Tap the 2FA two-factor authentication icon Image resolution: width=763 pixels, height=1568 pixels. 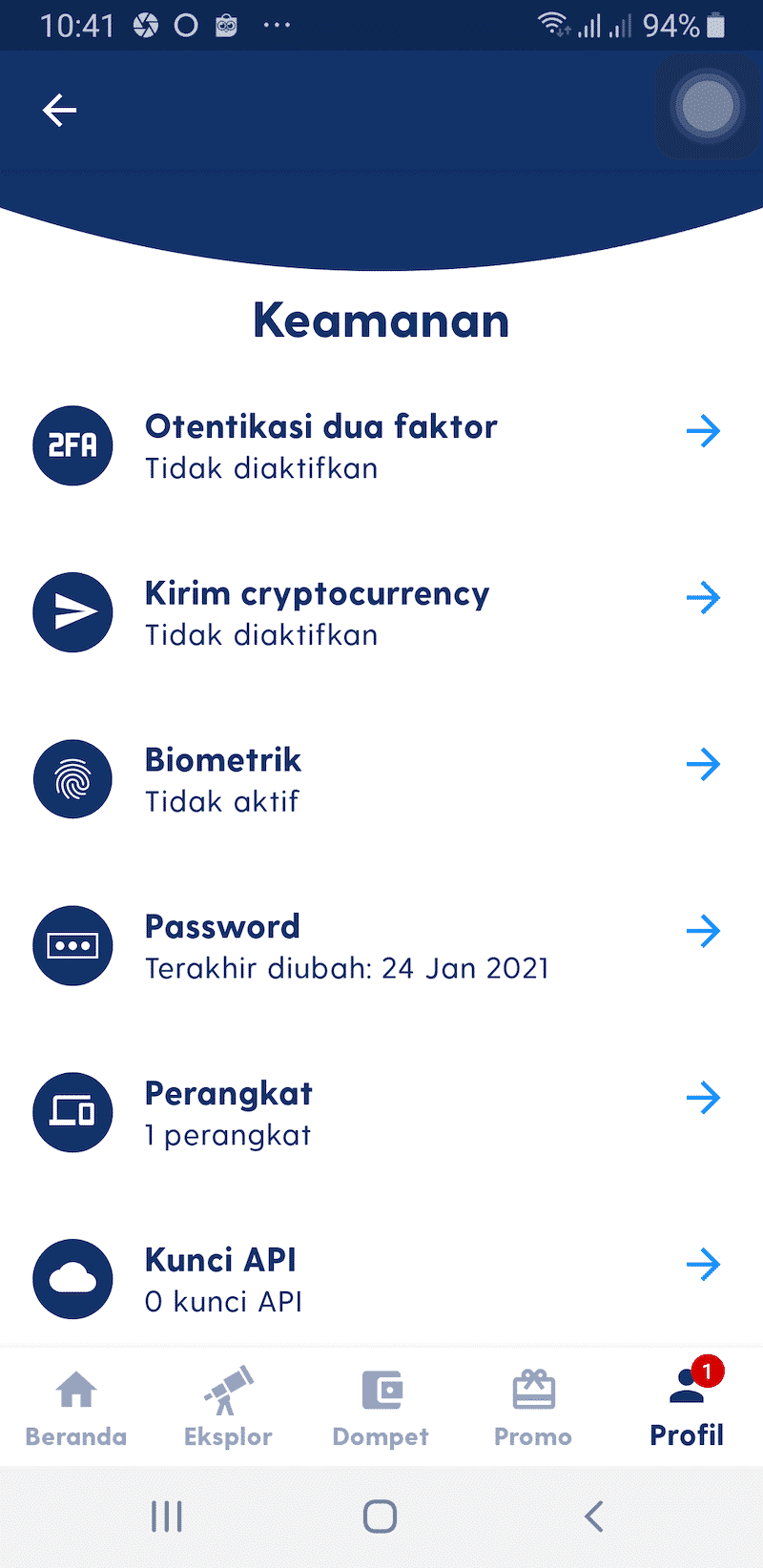pos(72,445)
